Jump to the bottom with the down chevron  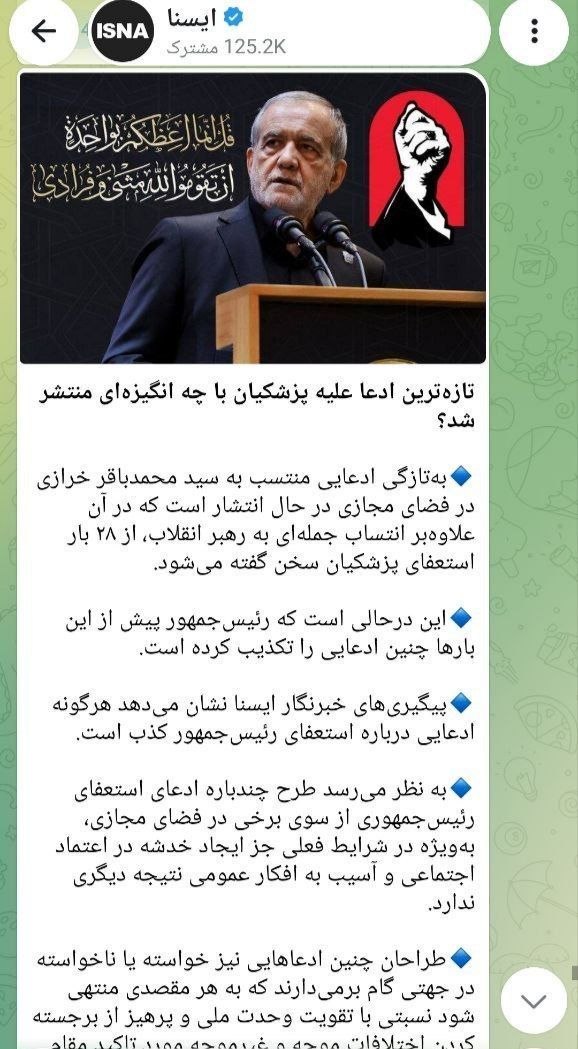534,1001
